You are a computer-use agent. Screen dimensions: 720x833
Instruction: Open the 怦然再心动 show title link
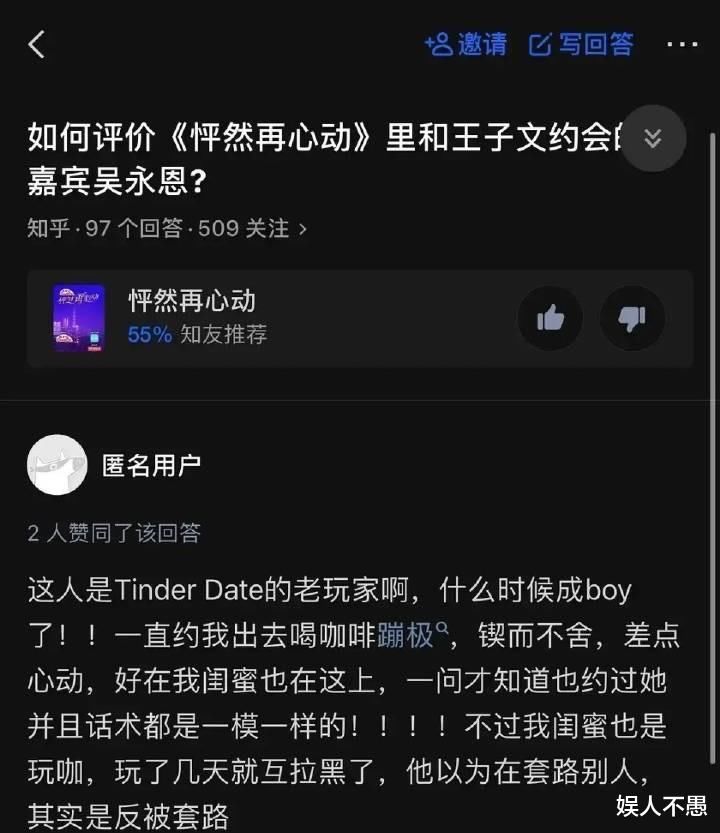coord(189,300)
